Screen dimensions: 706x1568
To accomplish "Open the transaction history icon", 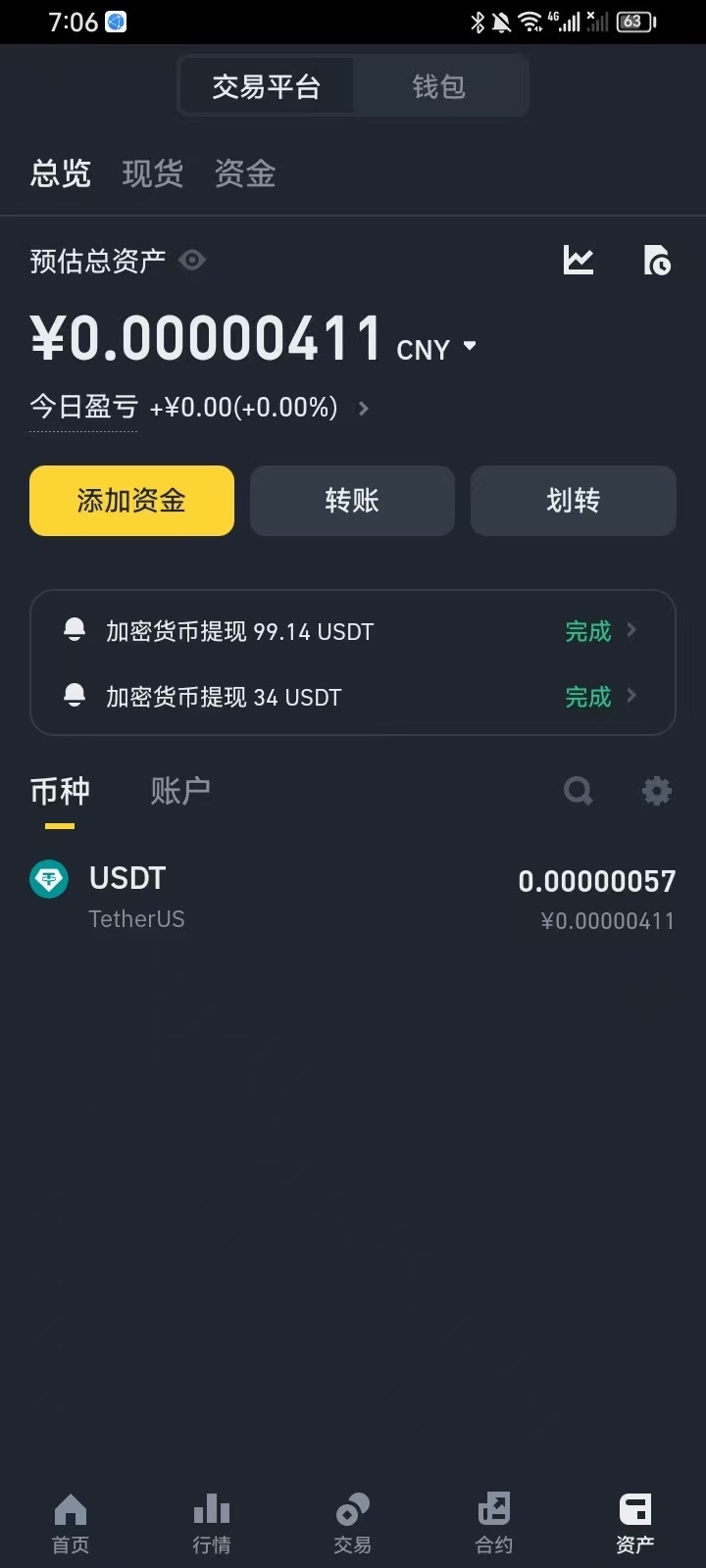I will pyautogui.click(x=657, y=260).
